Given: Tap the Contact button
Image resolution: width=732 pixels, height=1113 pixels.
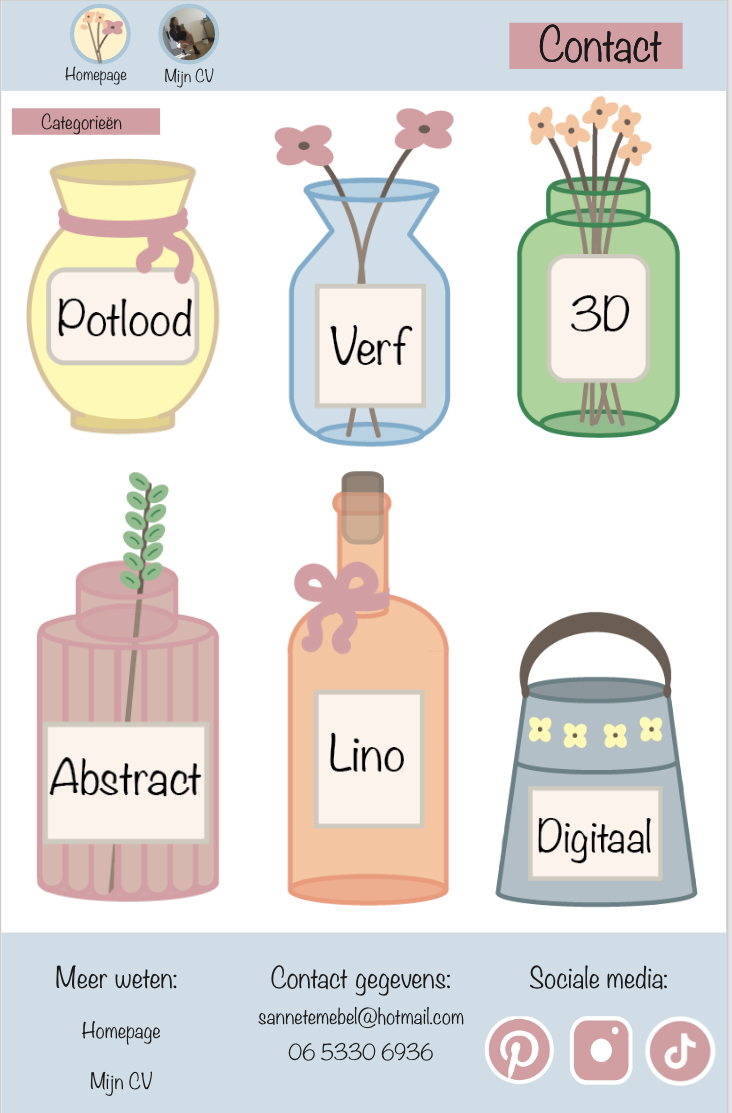Looking at the screenshot, I should click(596, 46).
